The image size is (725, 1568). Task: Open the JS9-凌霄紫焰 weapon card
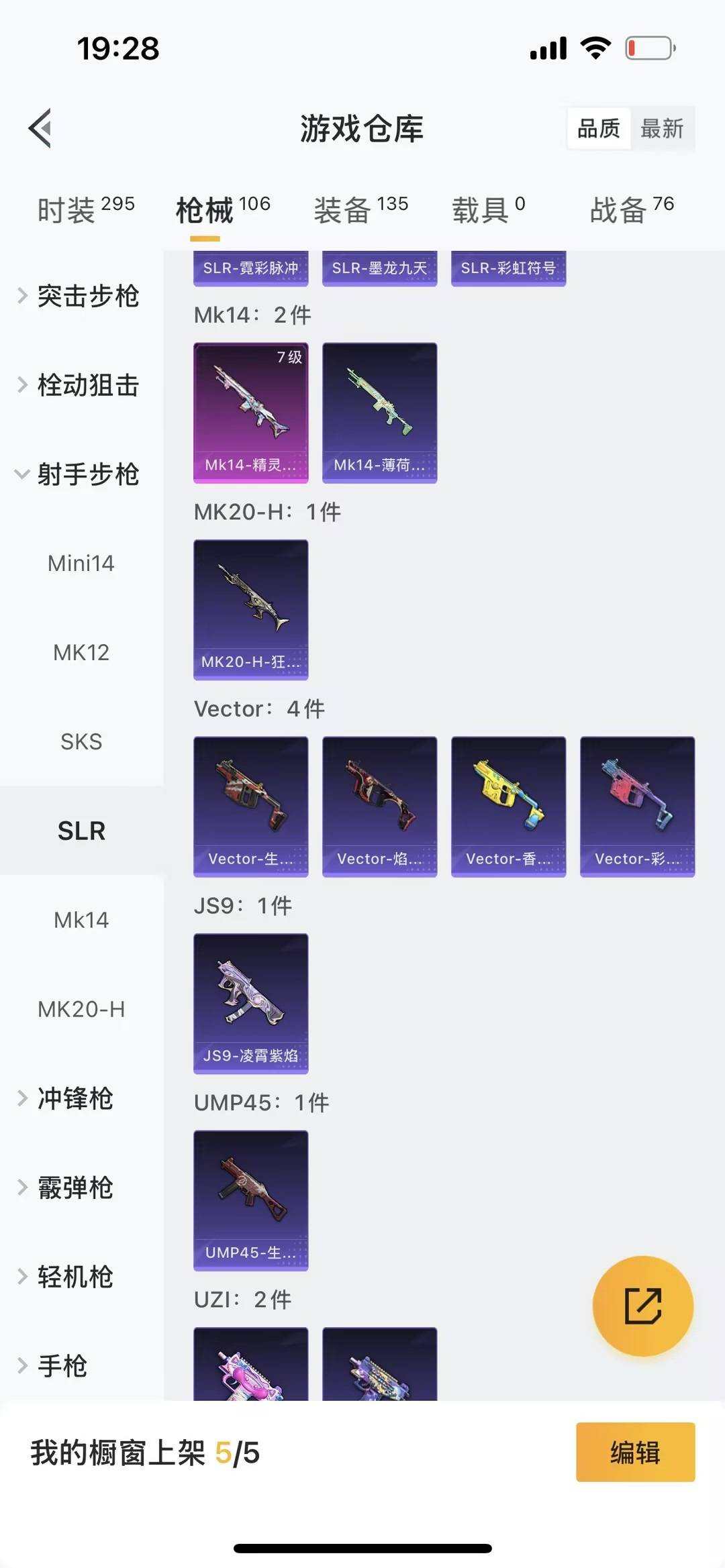pos(250,1000)
